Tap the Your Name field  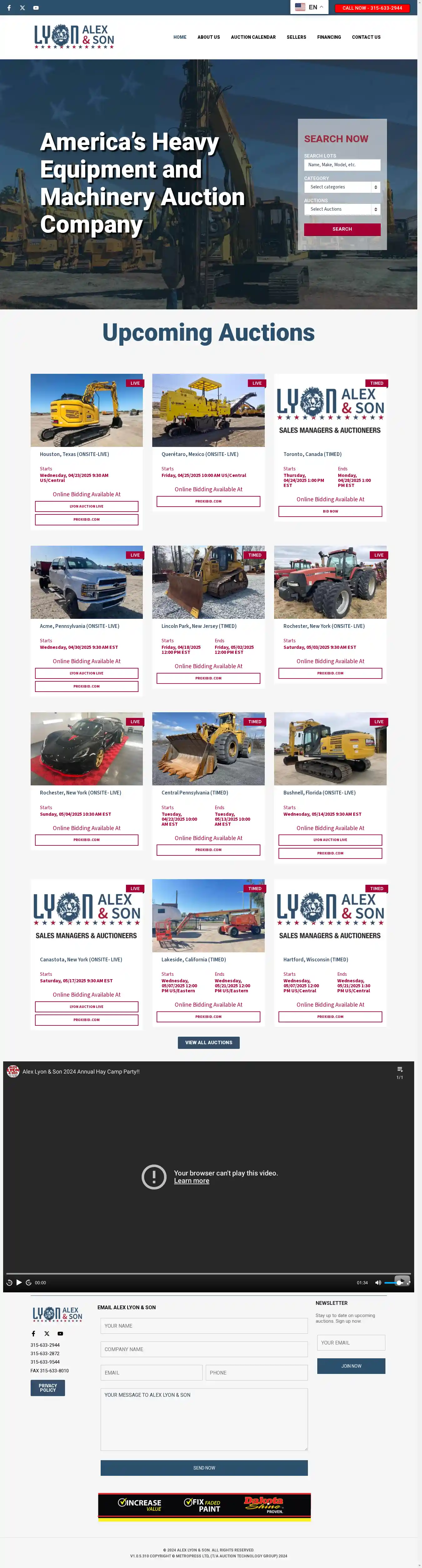tap(204, 1325)
